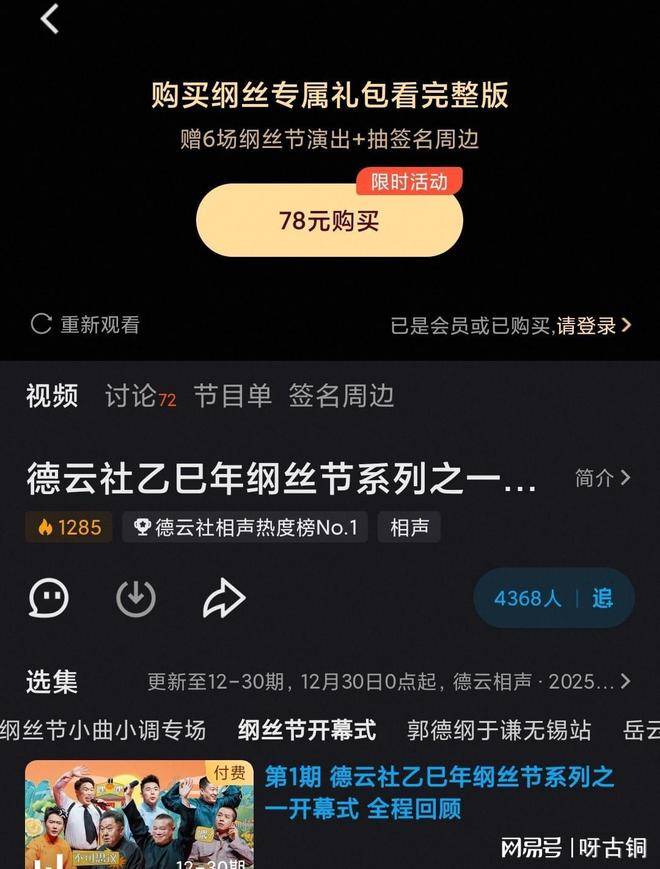Open the 节目单 tab
The height and width of the screenshot is (869, 660).
tap(232, 396)
